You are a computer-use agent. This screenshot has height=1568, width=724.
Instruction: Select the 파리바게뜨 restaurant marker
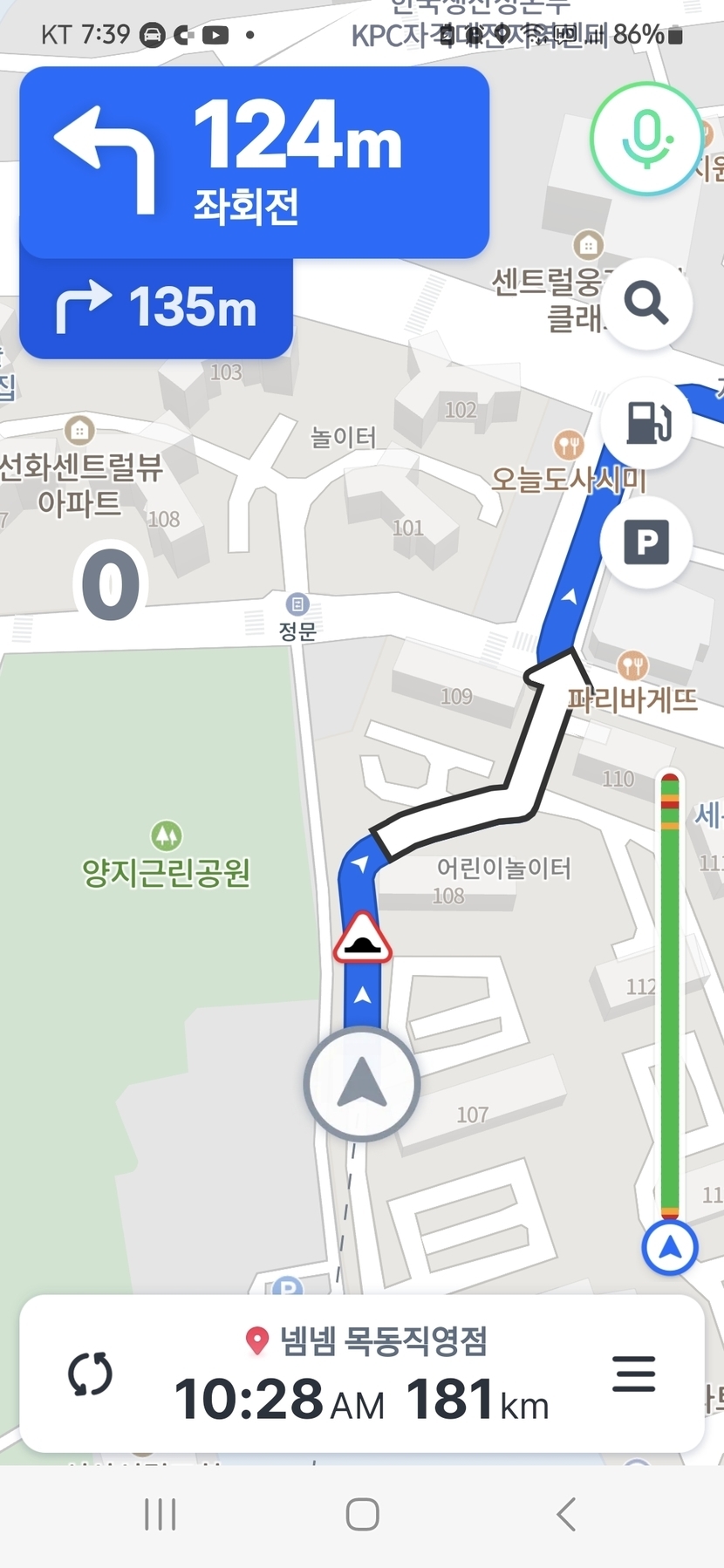[632, 667]
